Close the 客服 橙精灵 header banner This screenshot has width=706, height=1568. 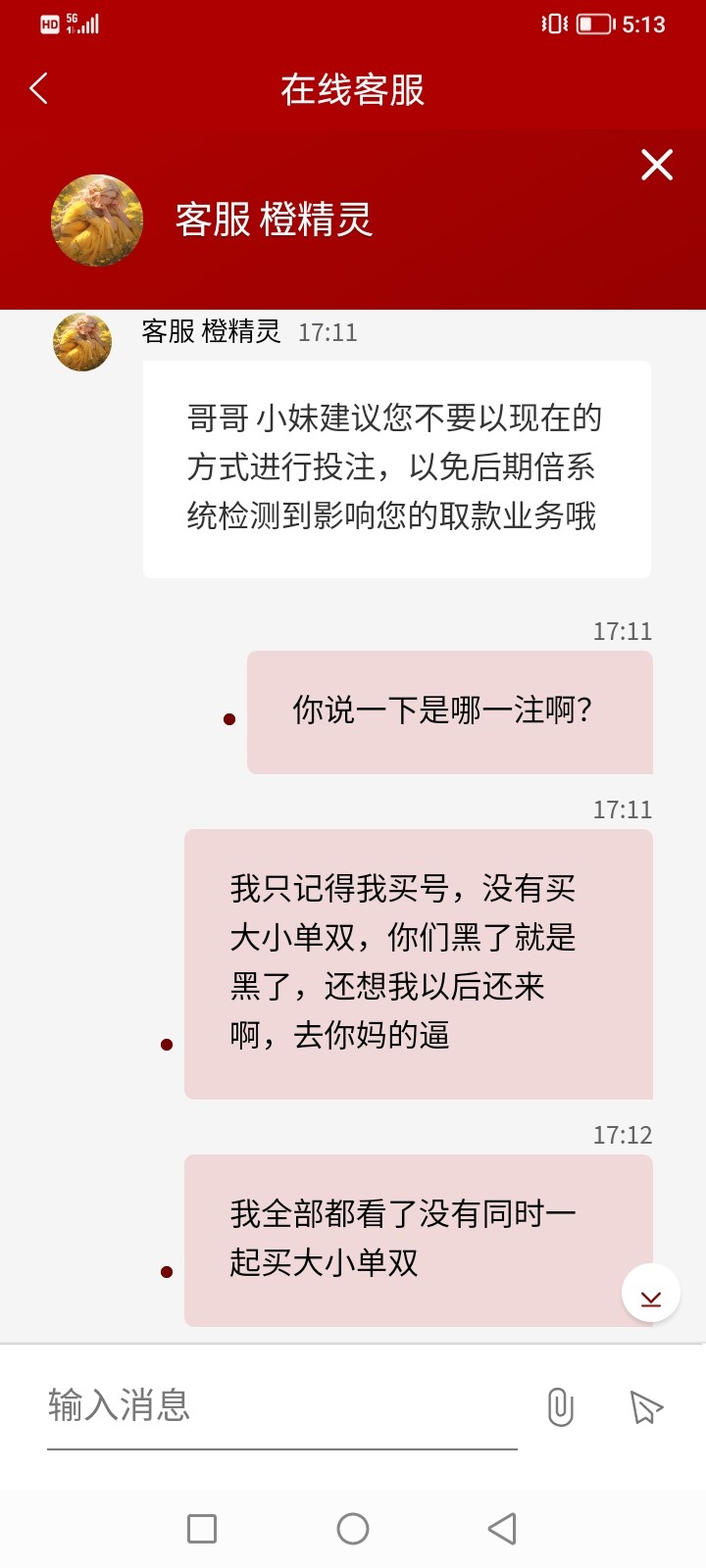coord(656,165)
